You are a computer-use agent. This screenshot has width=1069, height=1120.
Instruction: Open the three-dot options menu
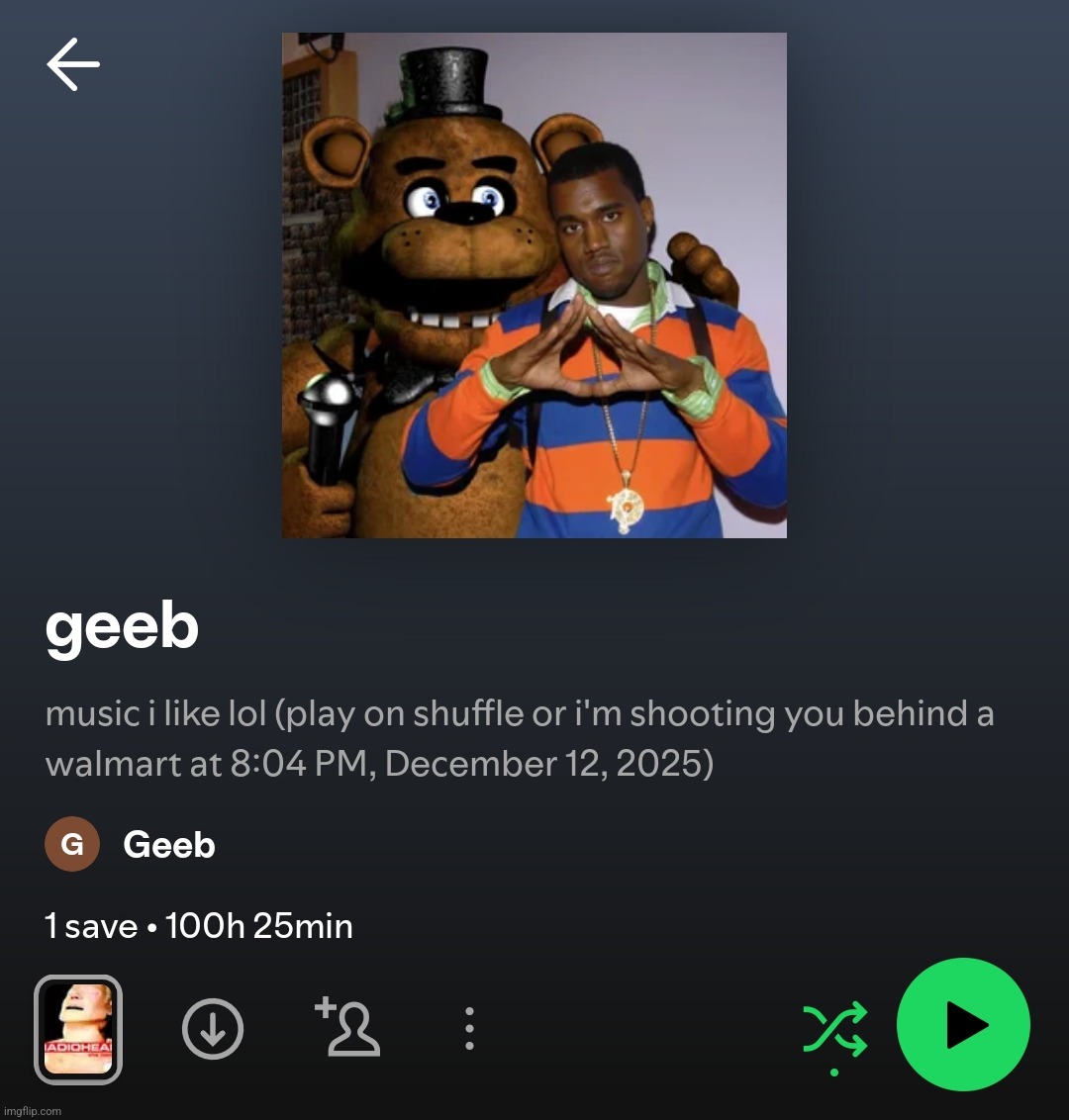click(469, 1029)
